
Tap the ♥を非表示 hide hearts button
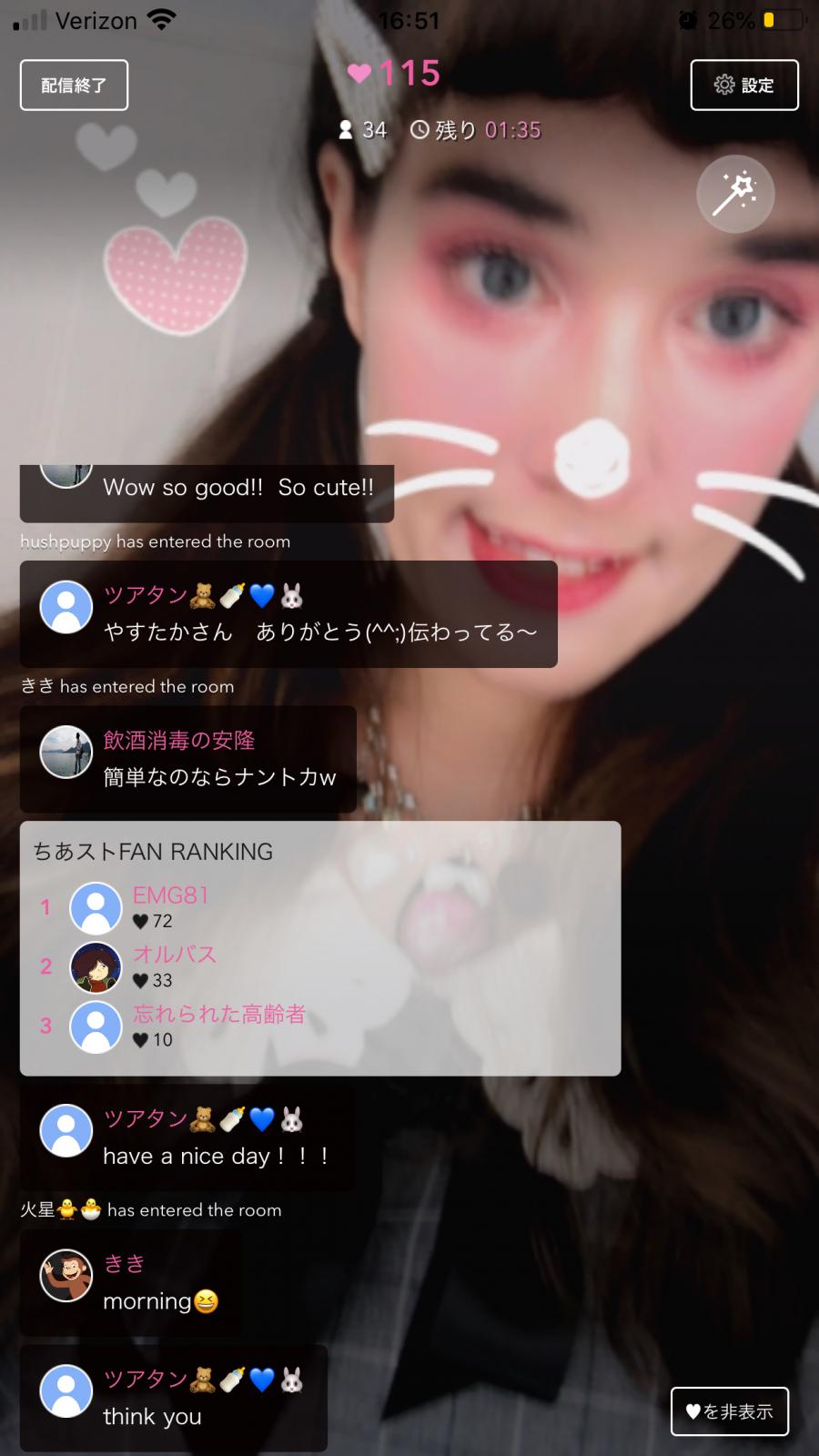coord(730,1411)
